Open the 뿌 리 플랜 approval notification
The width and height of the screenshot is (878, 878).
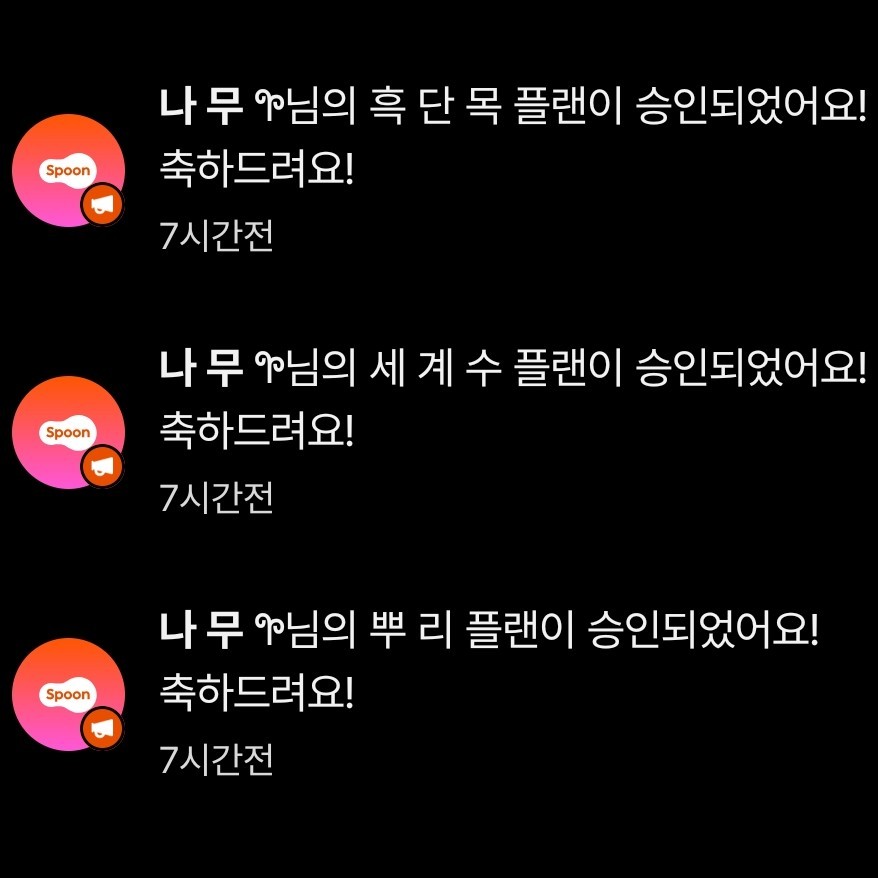point(490,662)
